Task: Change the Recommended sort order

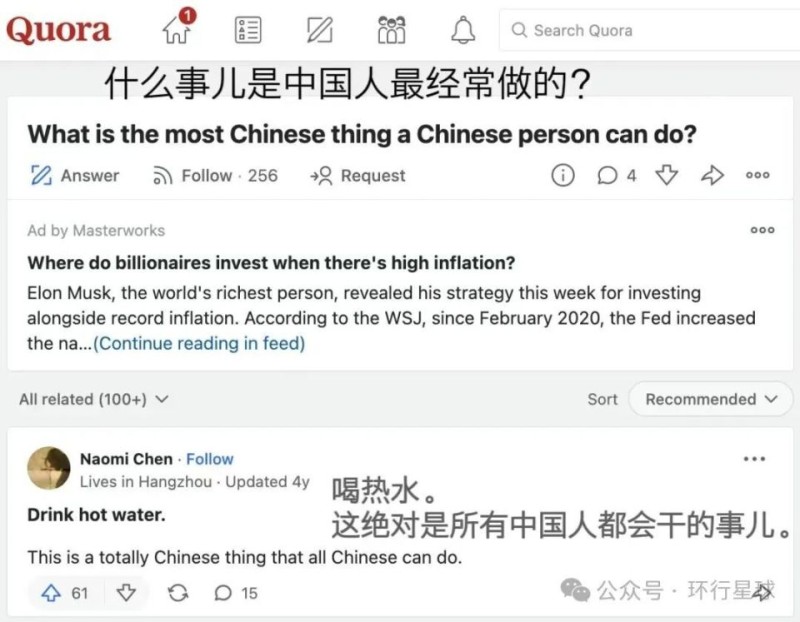Action: pos(711,399)
